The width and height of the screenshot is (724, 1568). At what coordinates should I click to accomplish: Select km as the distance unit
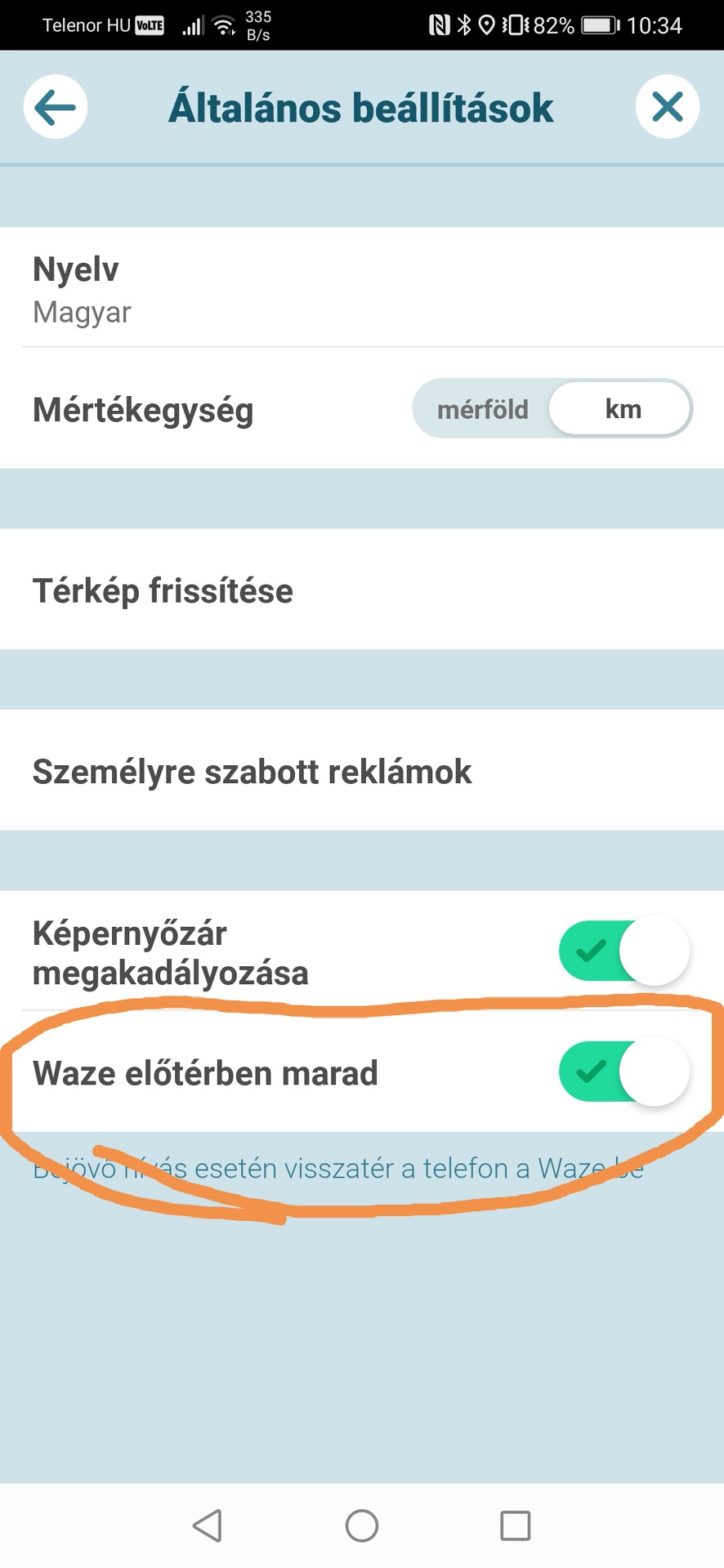coord(622,409)
